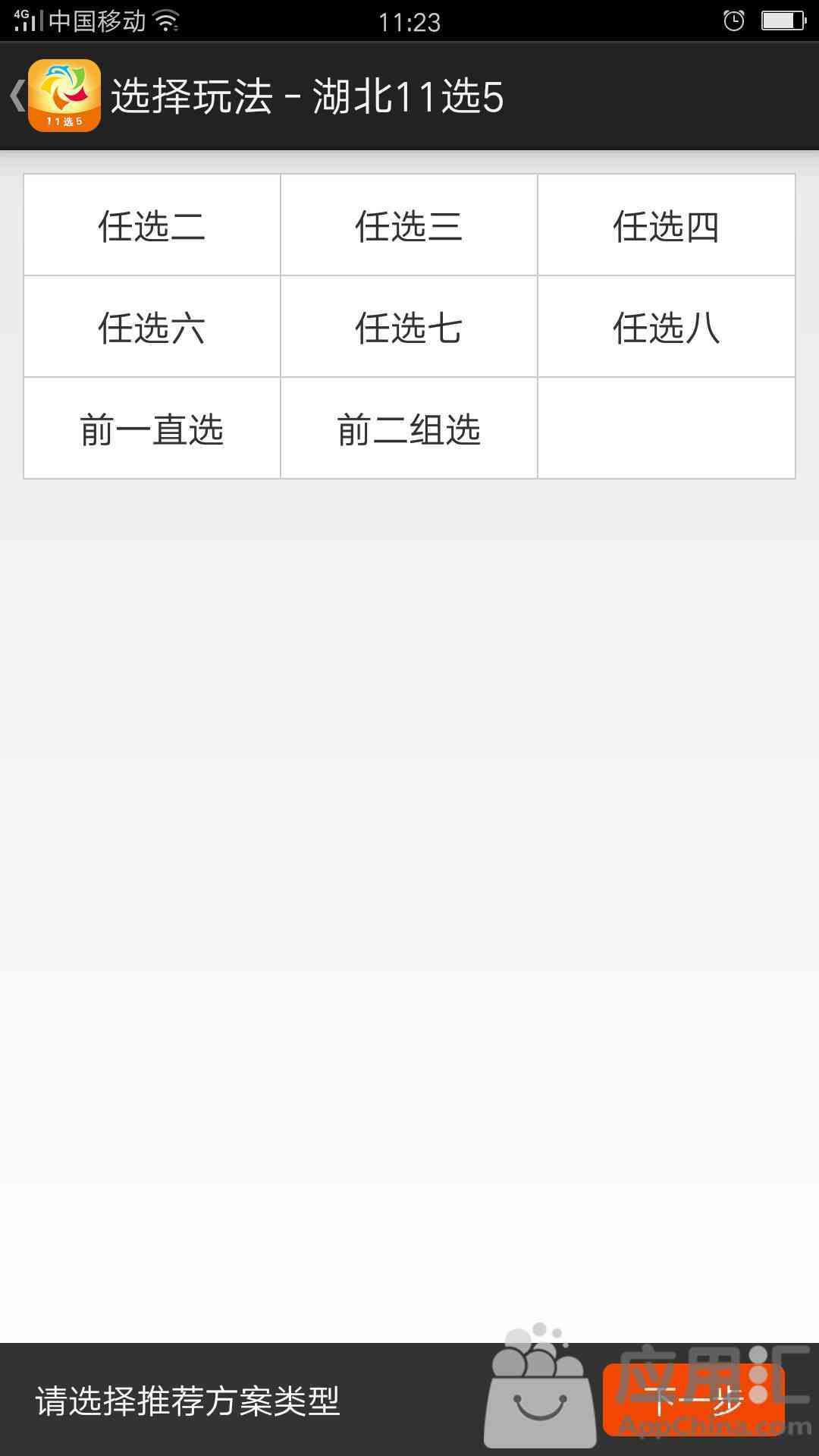Tap the 任选八 option
Image resolution: width=819 pixels, height=1456 pixels.
tap(667, 327)
